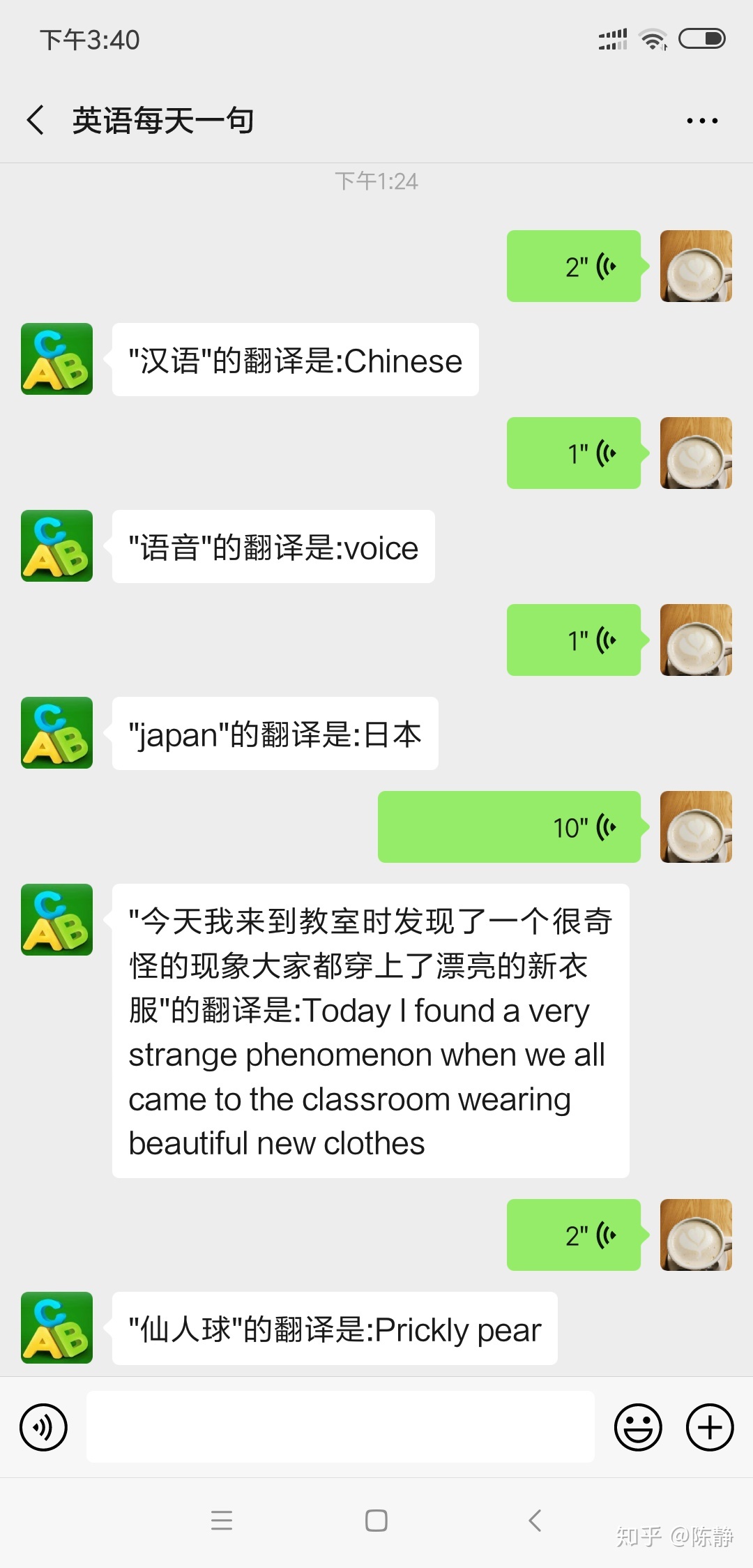Go back from 英语每天一句 chat
Image resolution: width=753 pixels, height=1568 pixels.
pos(36,120)
